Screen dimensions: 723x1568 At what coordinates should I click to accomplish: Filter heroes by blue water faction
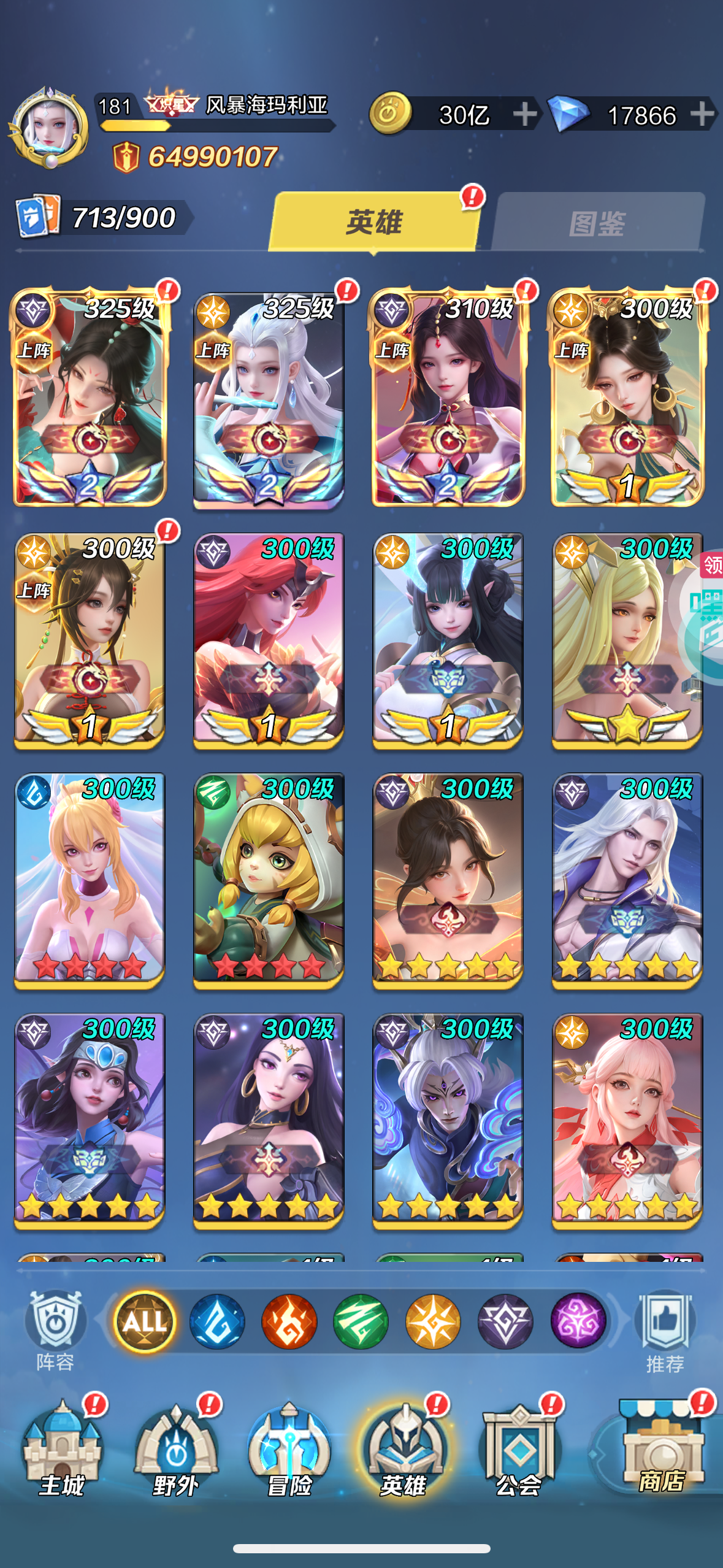coord(217,1321)
